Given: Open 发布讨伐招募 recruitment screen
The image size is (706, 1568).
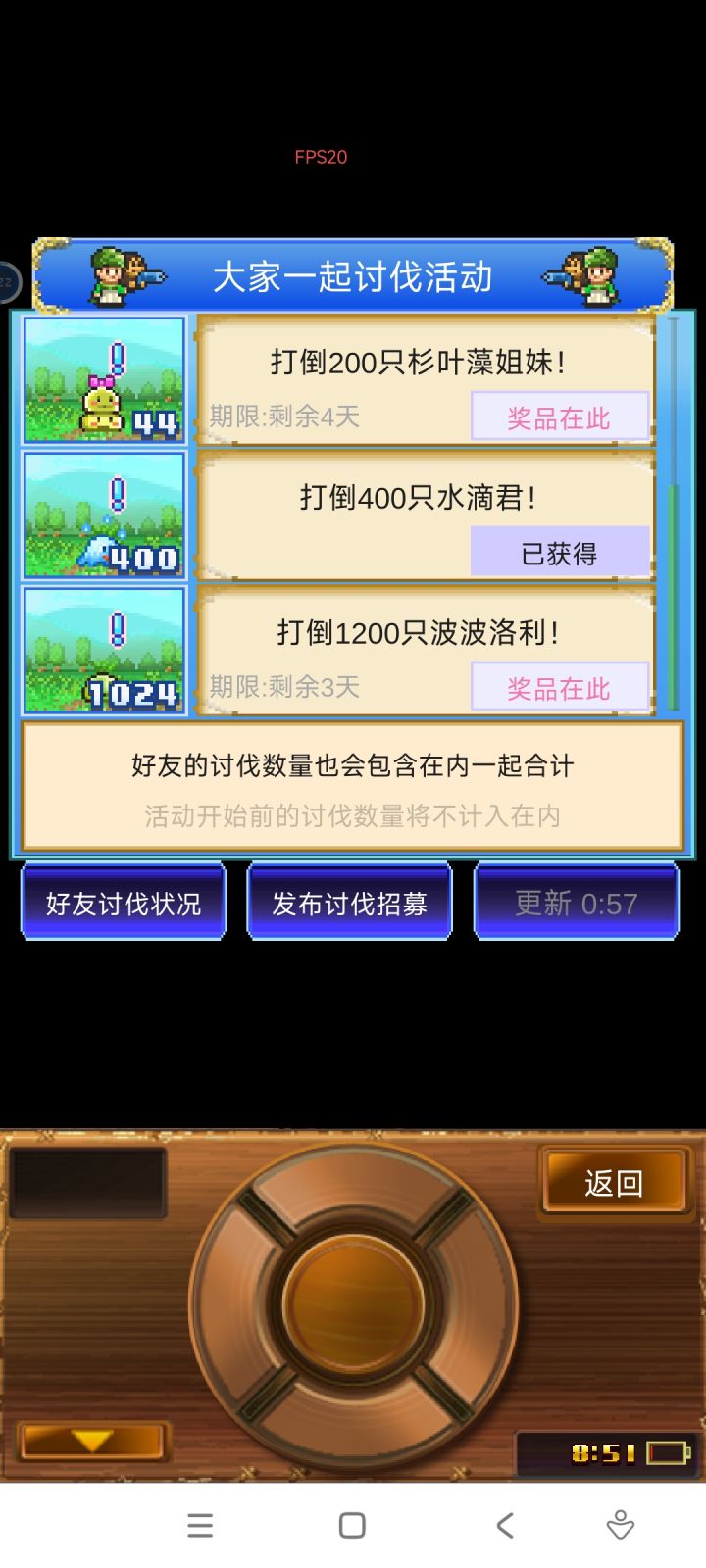Looking at the screenshot, I should (x=349, y=902).
